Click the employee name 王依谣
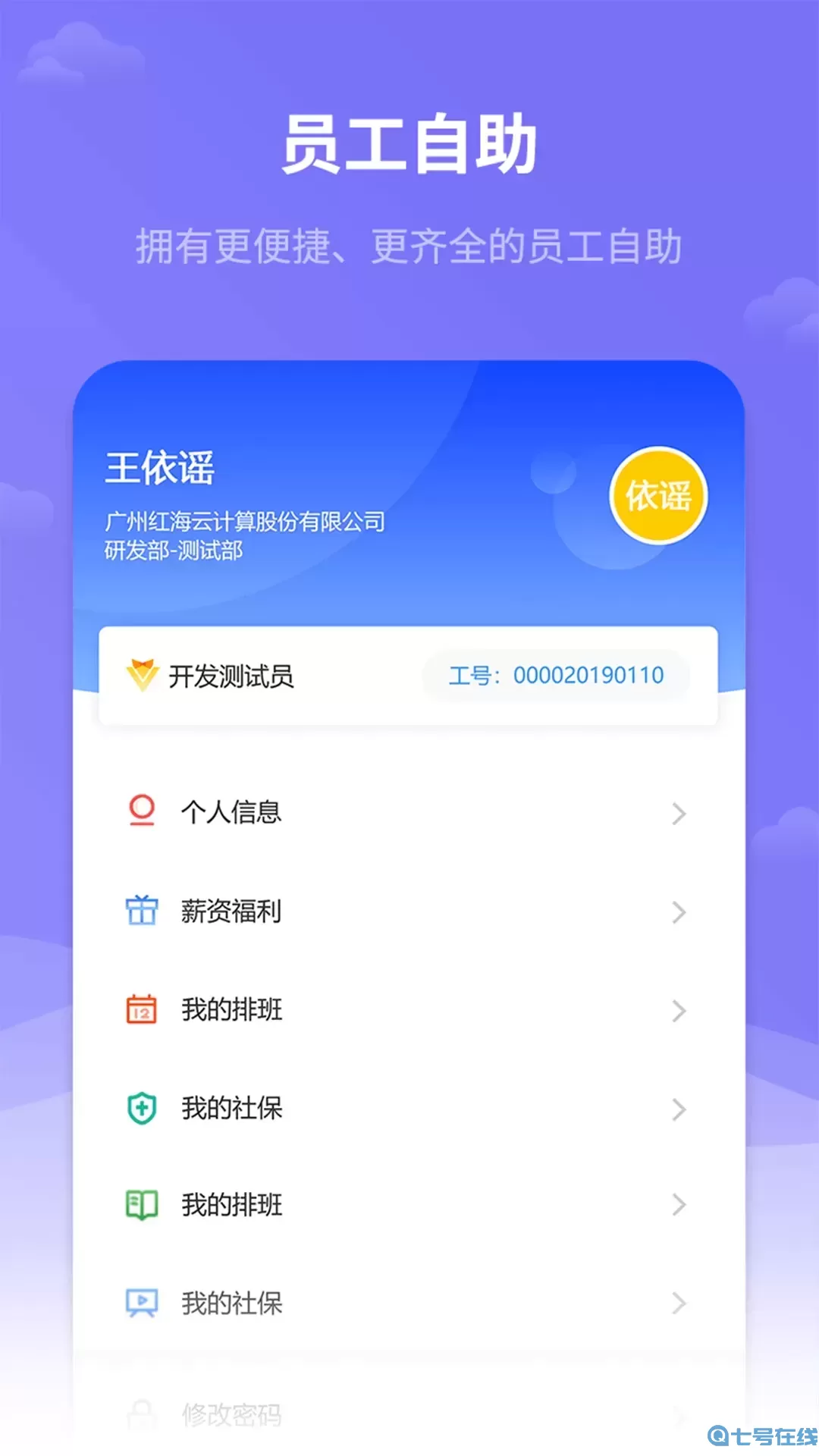This screenshot has width=819, height=1456. point(159,469)
